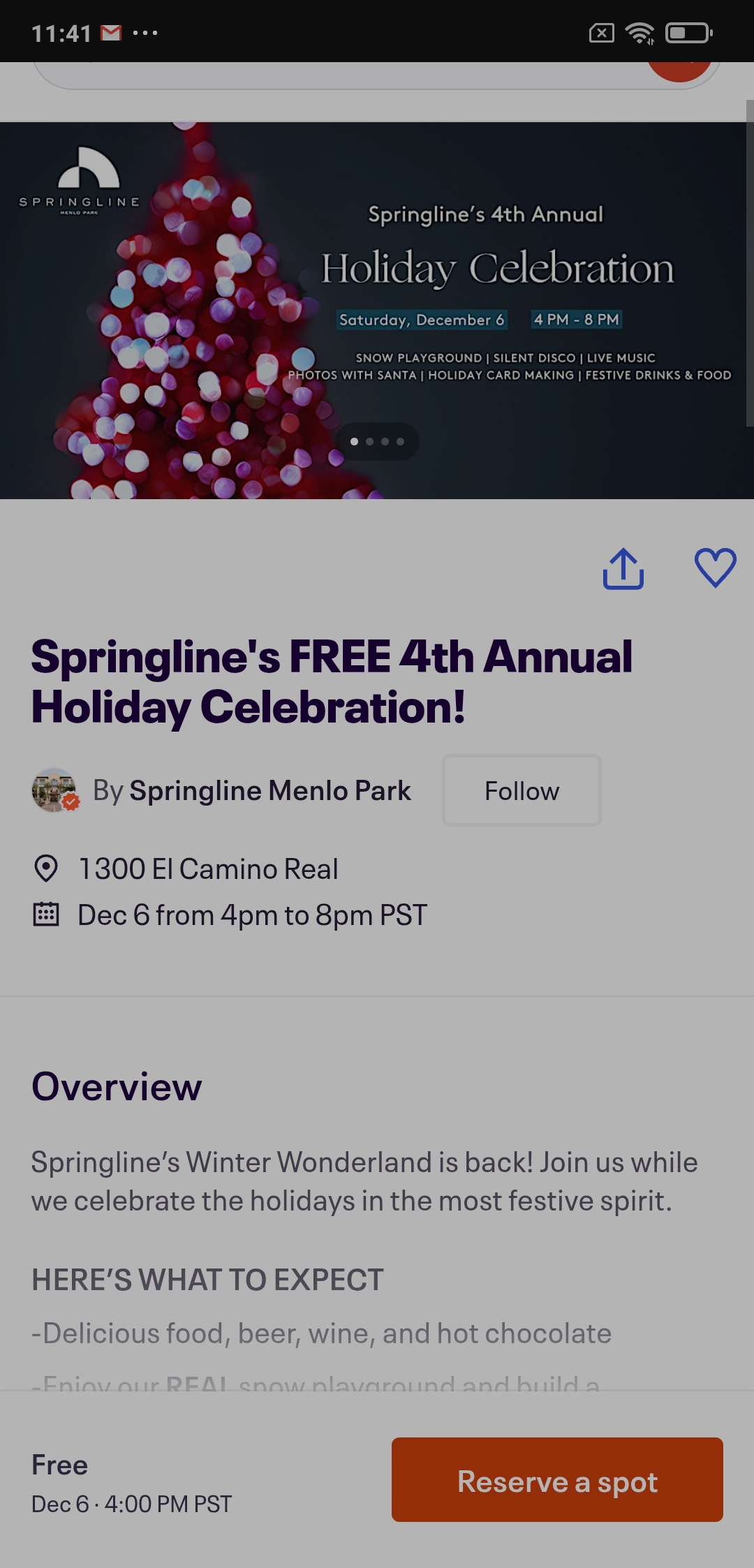Toggle Follow for Springline Menlo Park
This screenshot has width=754, height=1568.
pos(521,790)
